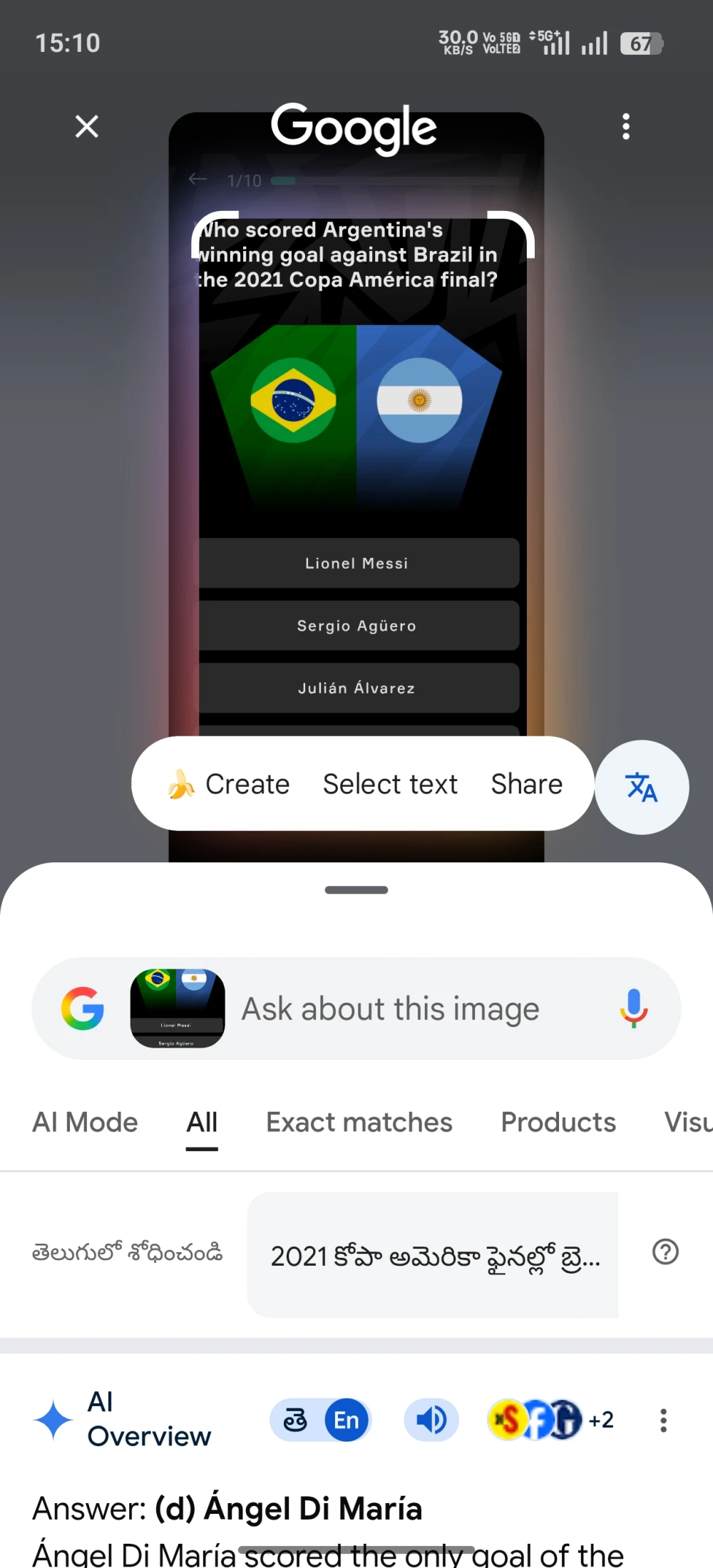
Task: Switch AI Overview language to Telugu
Action: click(295, 1420)
